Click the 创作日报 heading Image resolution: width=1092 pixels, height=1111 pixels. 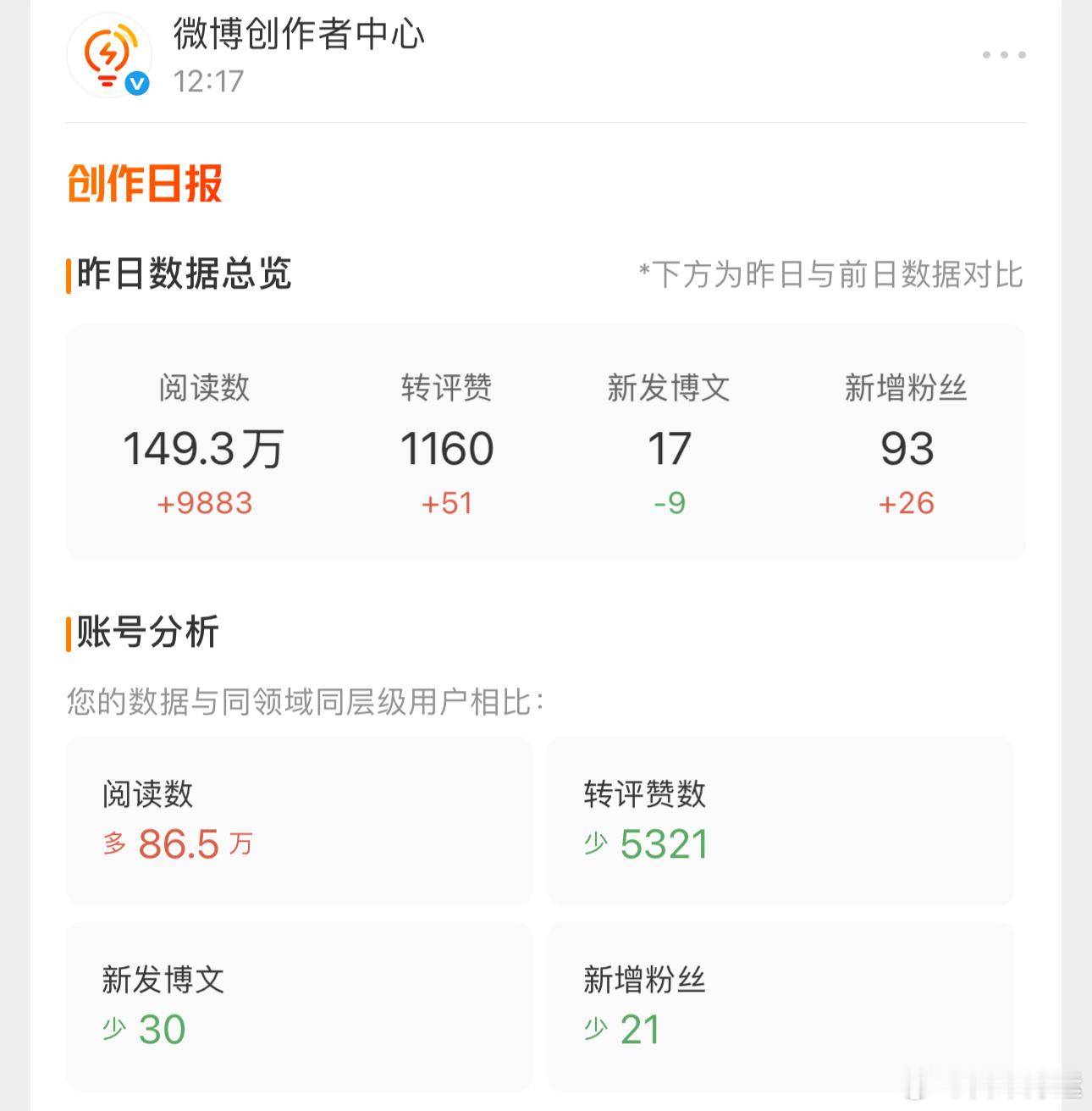pos(145,185)
